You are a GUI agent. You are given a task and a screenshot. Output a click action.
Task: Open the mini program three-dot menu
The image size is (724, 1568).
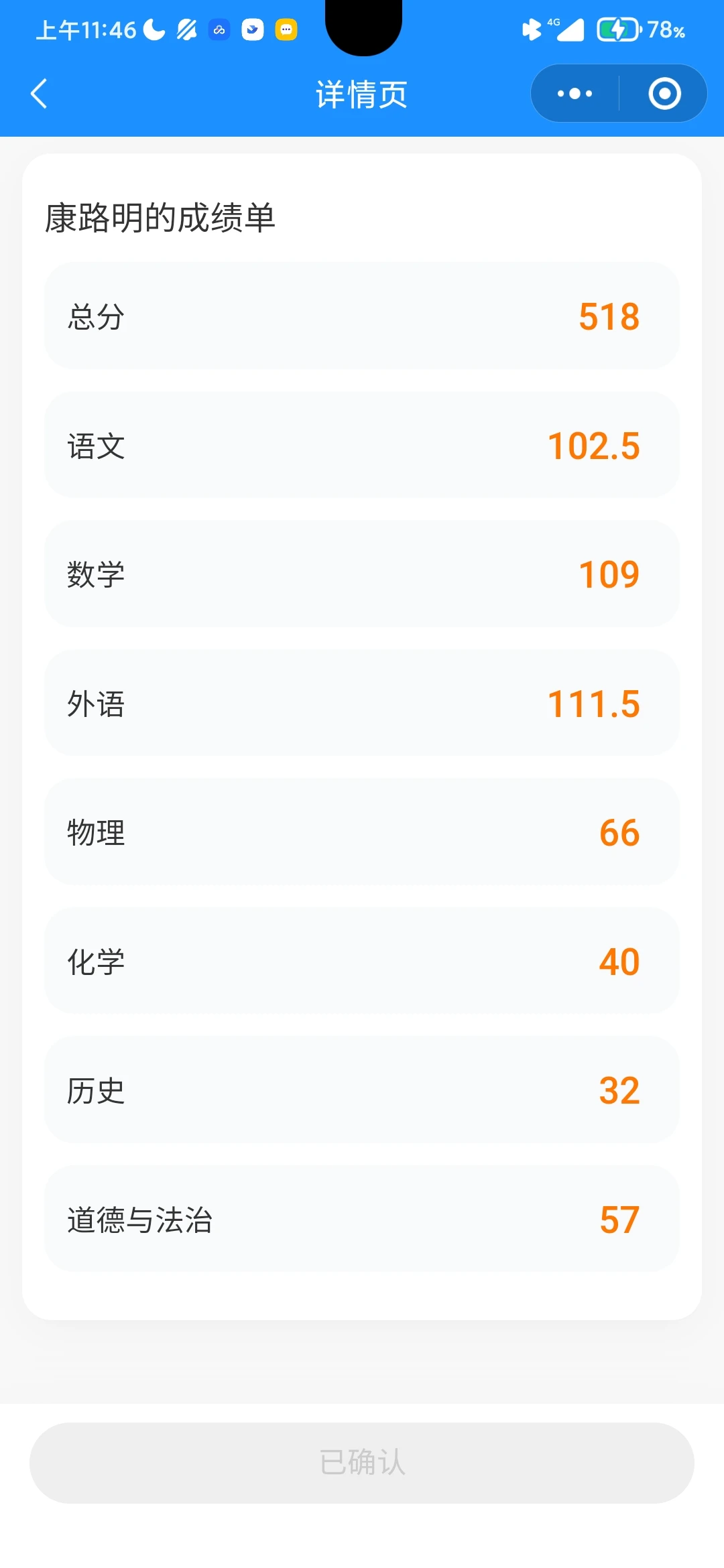(575, 93)
